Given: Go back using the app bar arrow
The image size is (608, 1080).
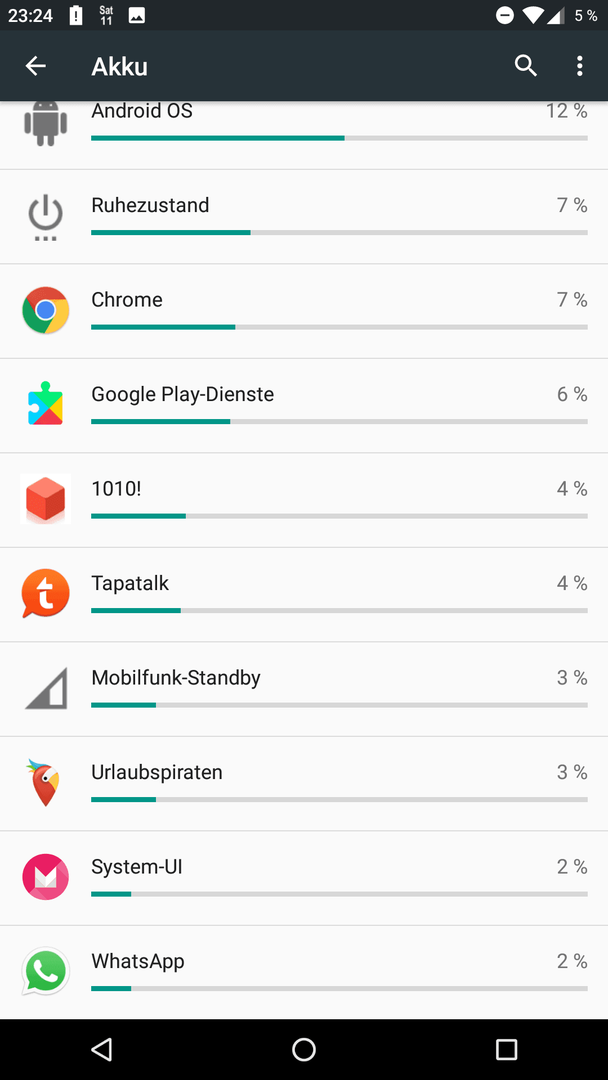Looking at the screenshot, I should click(x=35, y=66).
